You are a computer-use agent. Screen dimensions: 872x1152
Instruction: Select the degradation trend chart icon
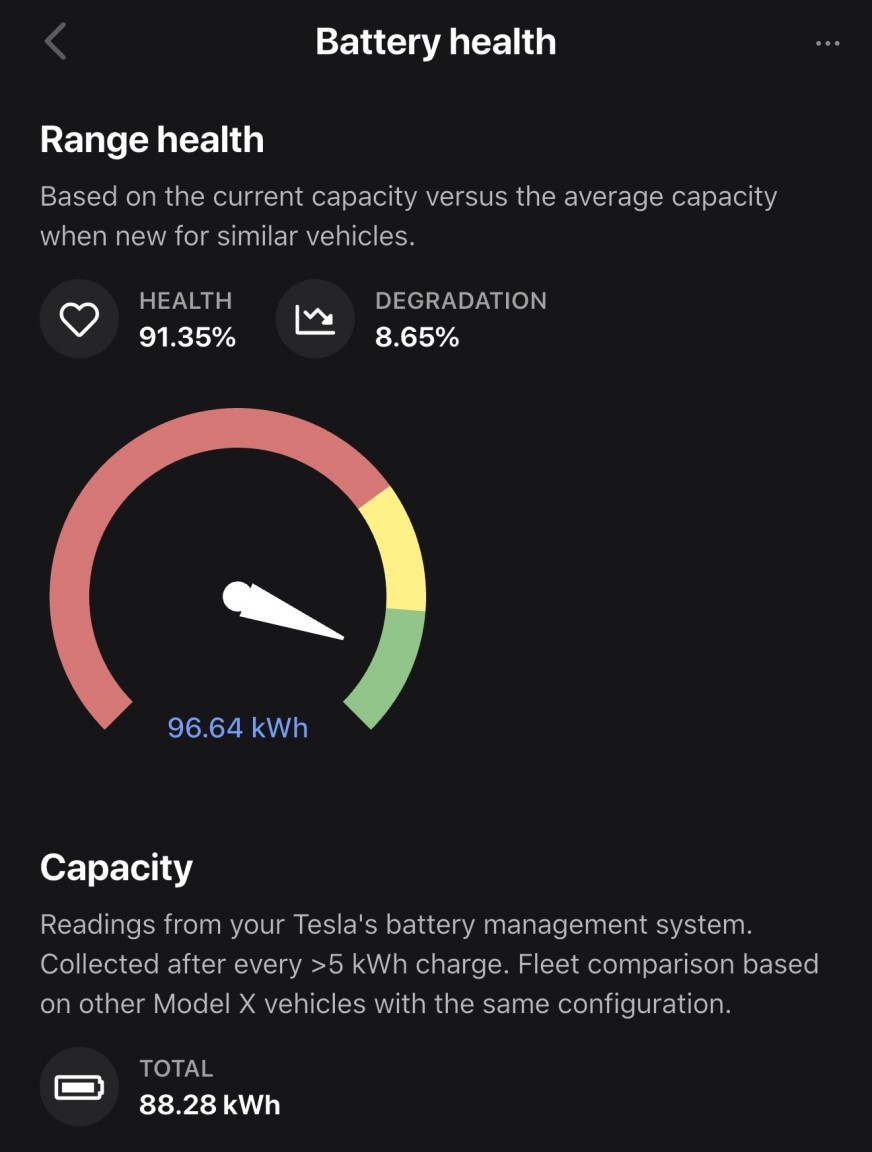click(x=315, y=319)
